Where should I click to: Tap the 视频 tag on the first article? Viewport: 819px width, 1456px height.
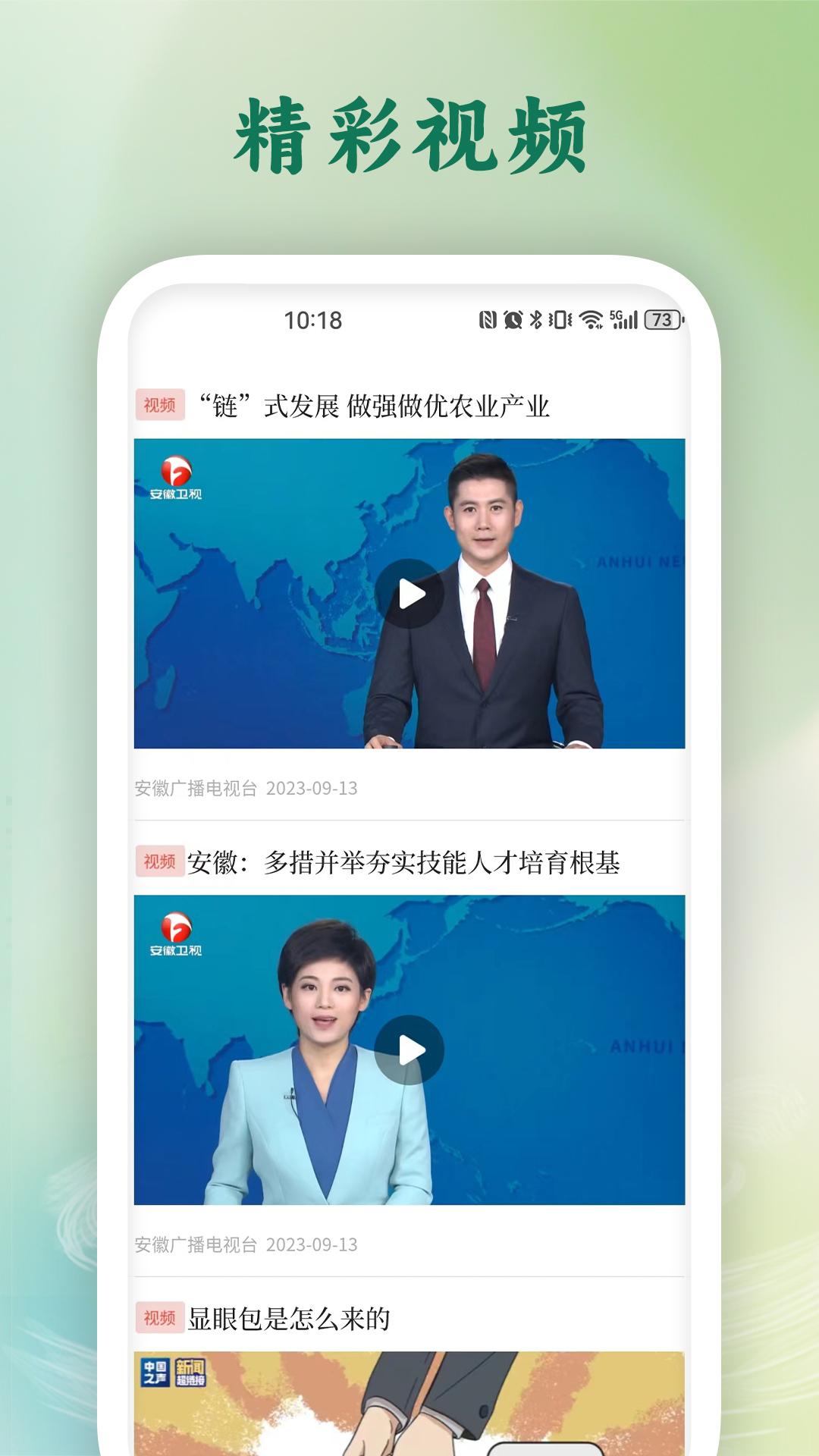tap(161, 406)
